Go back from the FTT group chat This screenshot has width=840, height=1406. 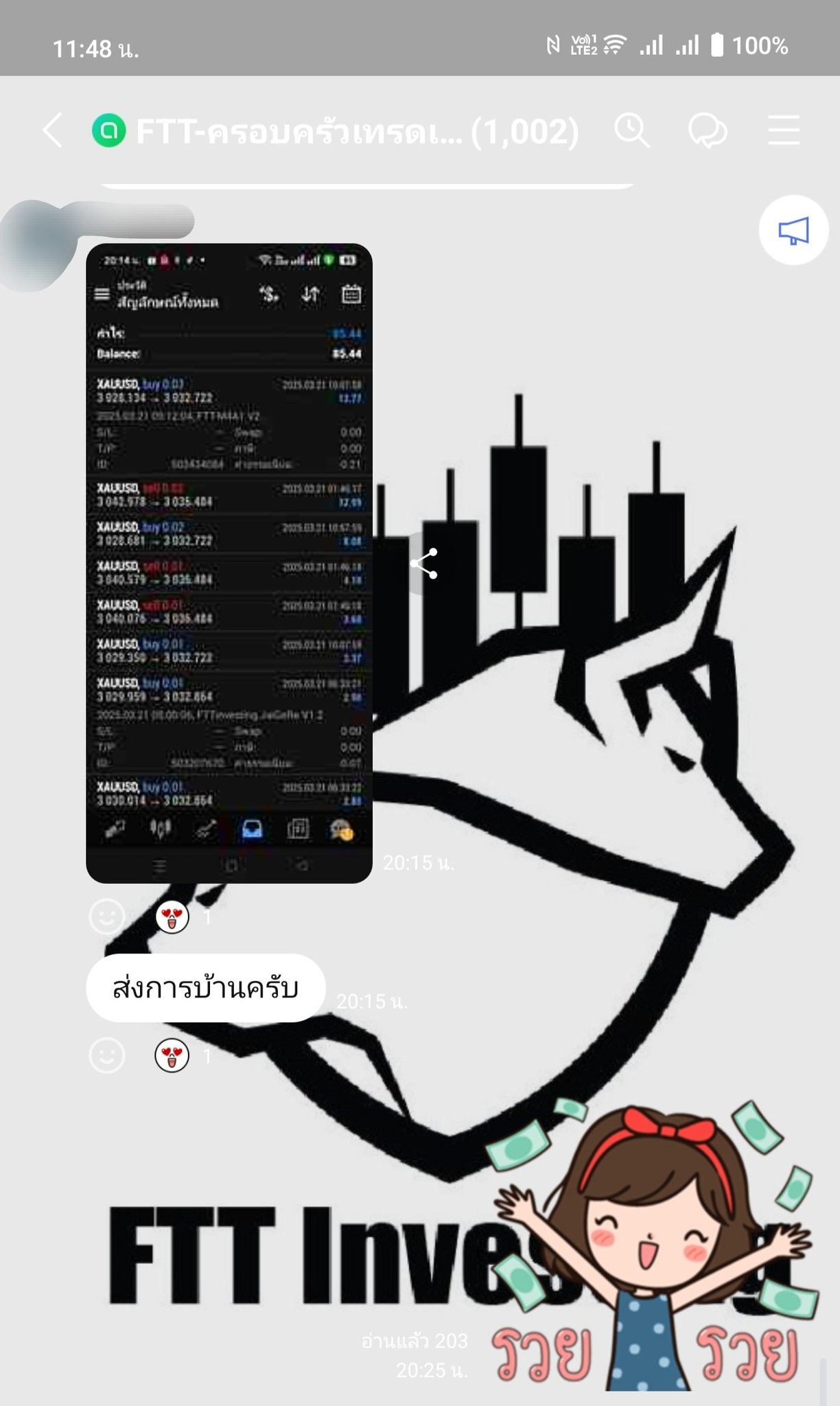(x=53, y=130)
